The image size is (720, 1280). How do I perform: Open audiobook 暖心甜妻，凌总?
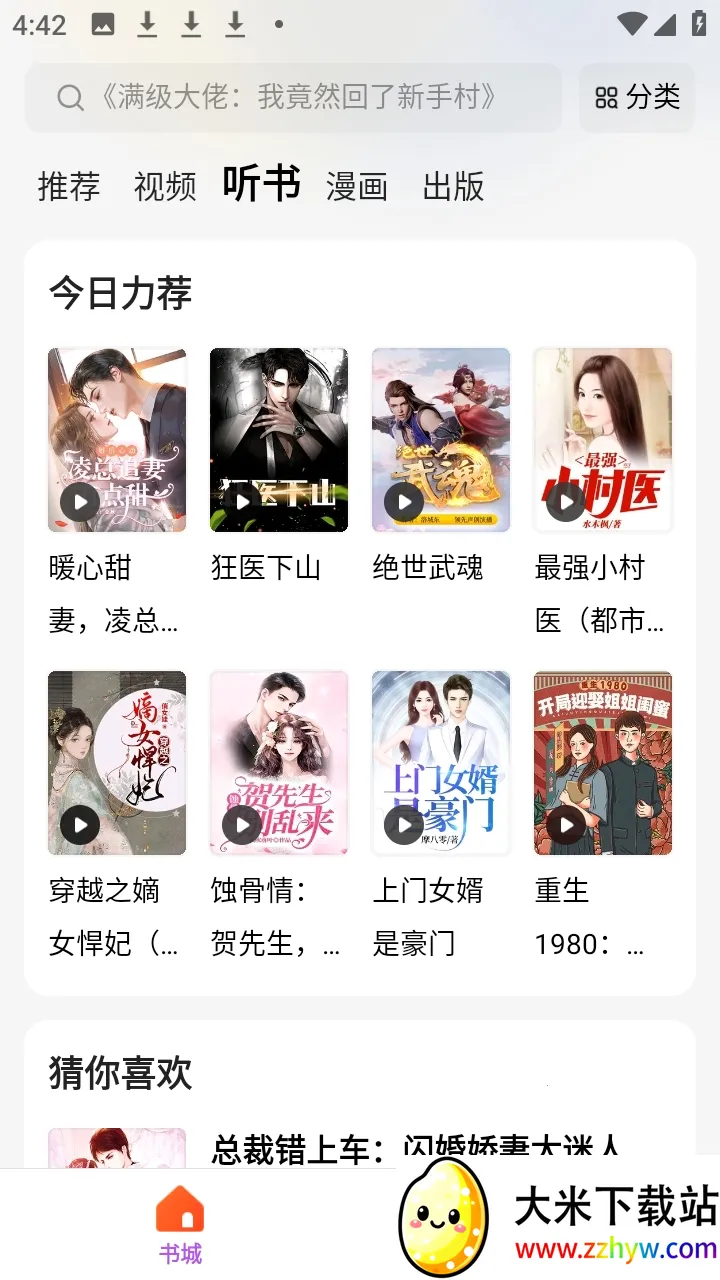point(117,440)
